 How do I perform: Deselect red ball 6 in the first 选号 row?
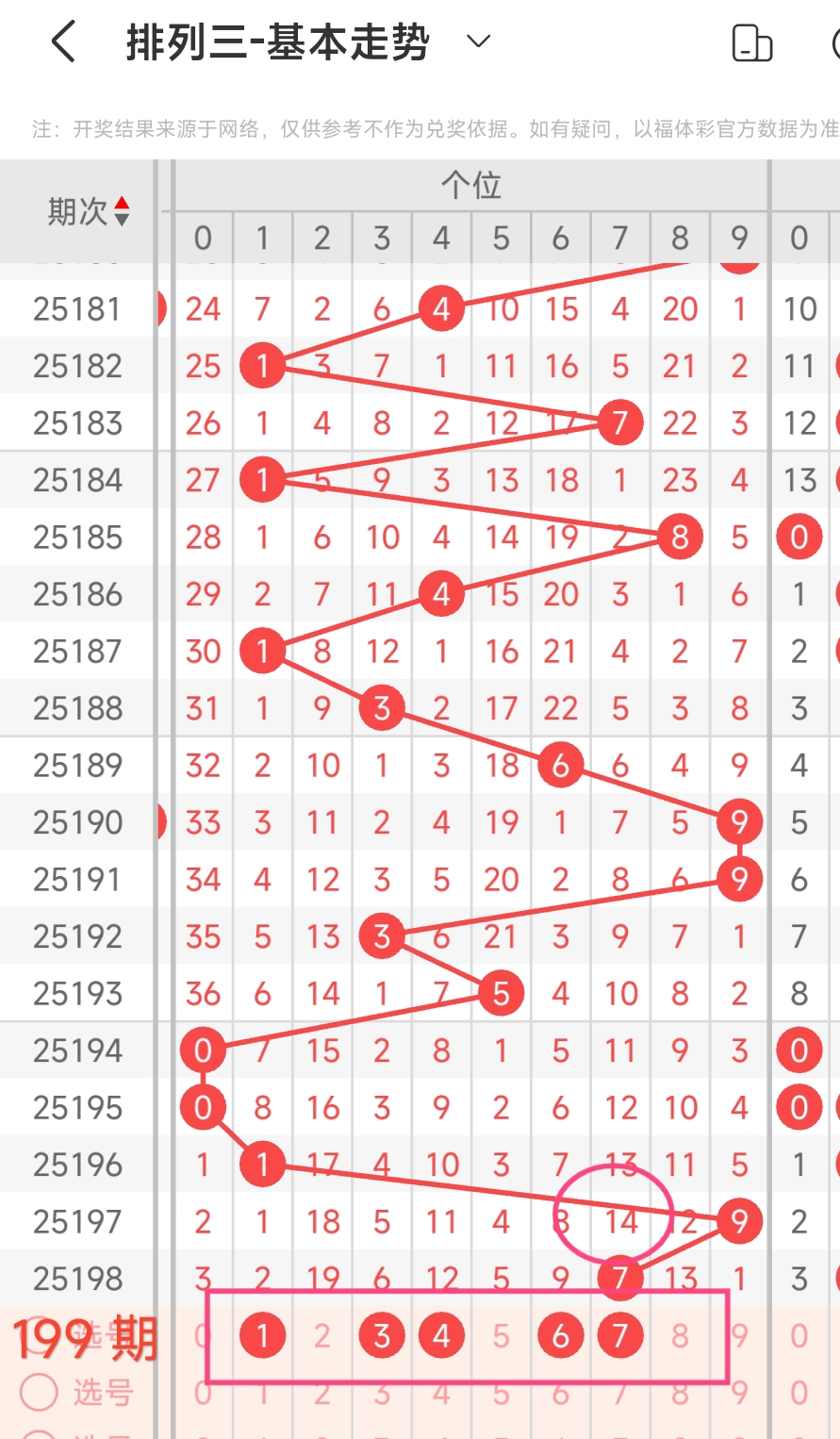pyautogui.click(x=560, y=1335)
